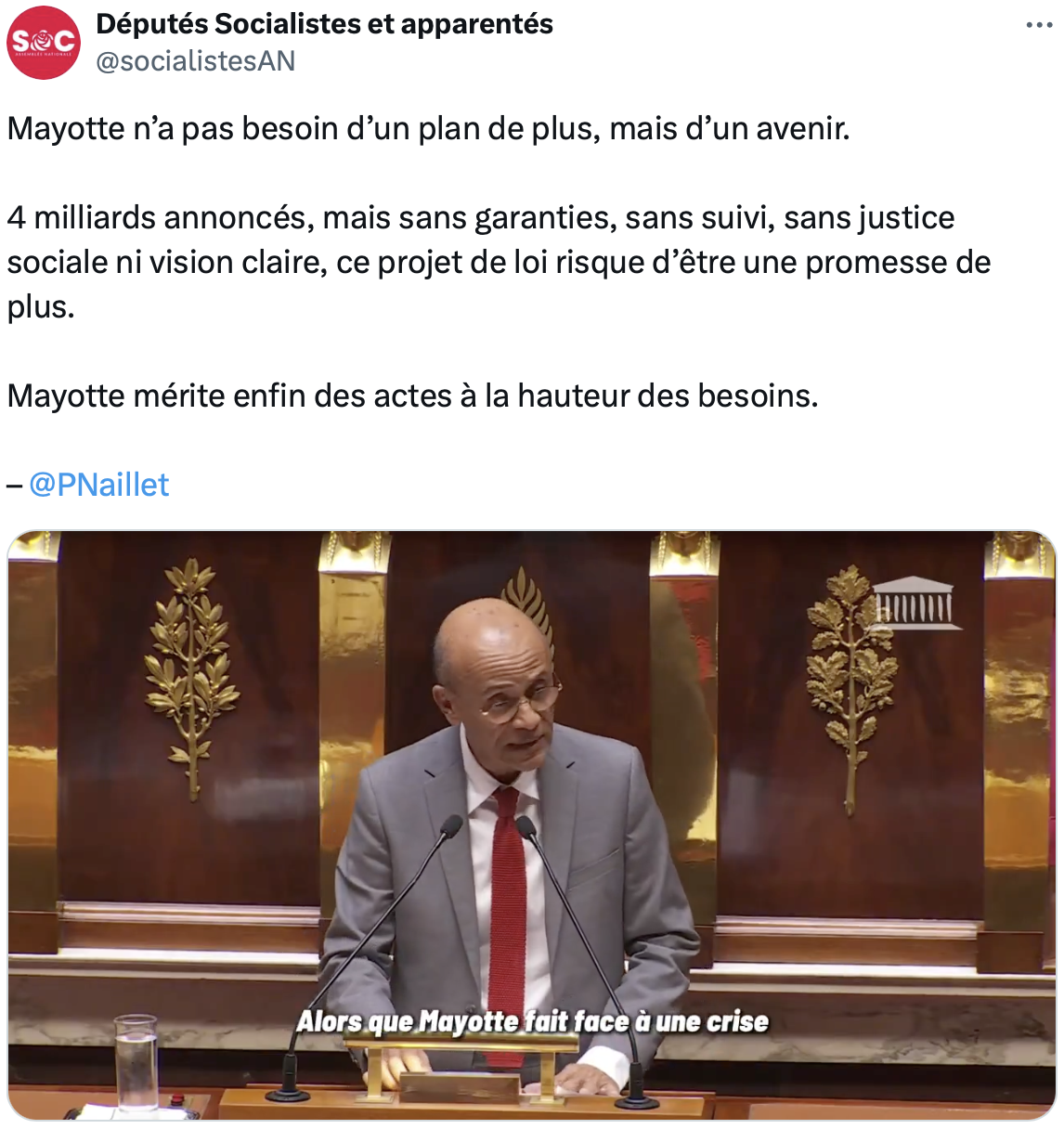This screenshot has height=1129, width=1064.
Task: Open the @PNaillet mention link
Action: [x=98, y=485]
